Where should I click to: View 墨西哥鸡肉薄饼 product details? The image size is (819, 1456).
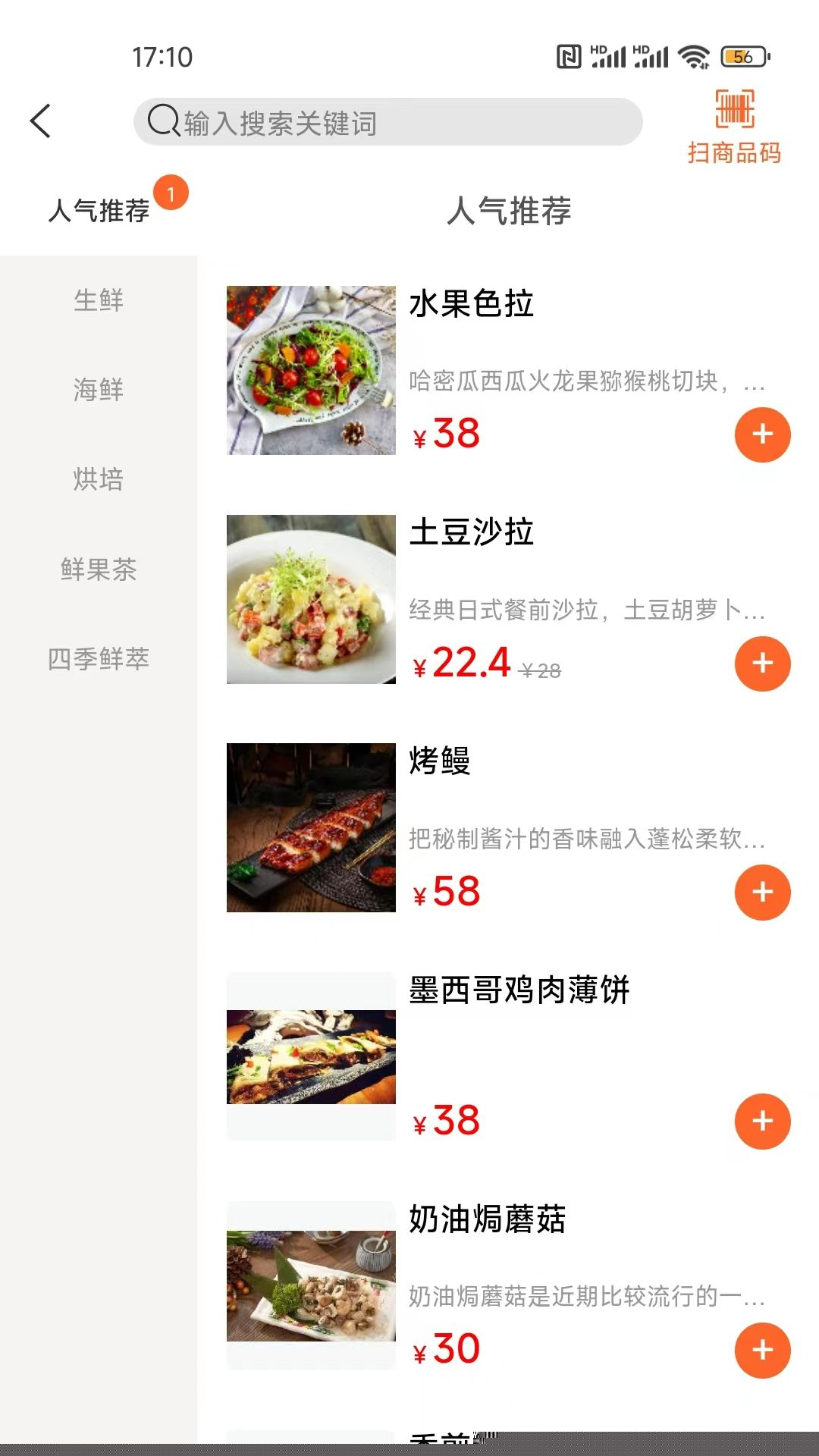pyautogui.click(x=519, y=990)
